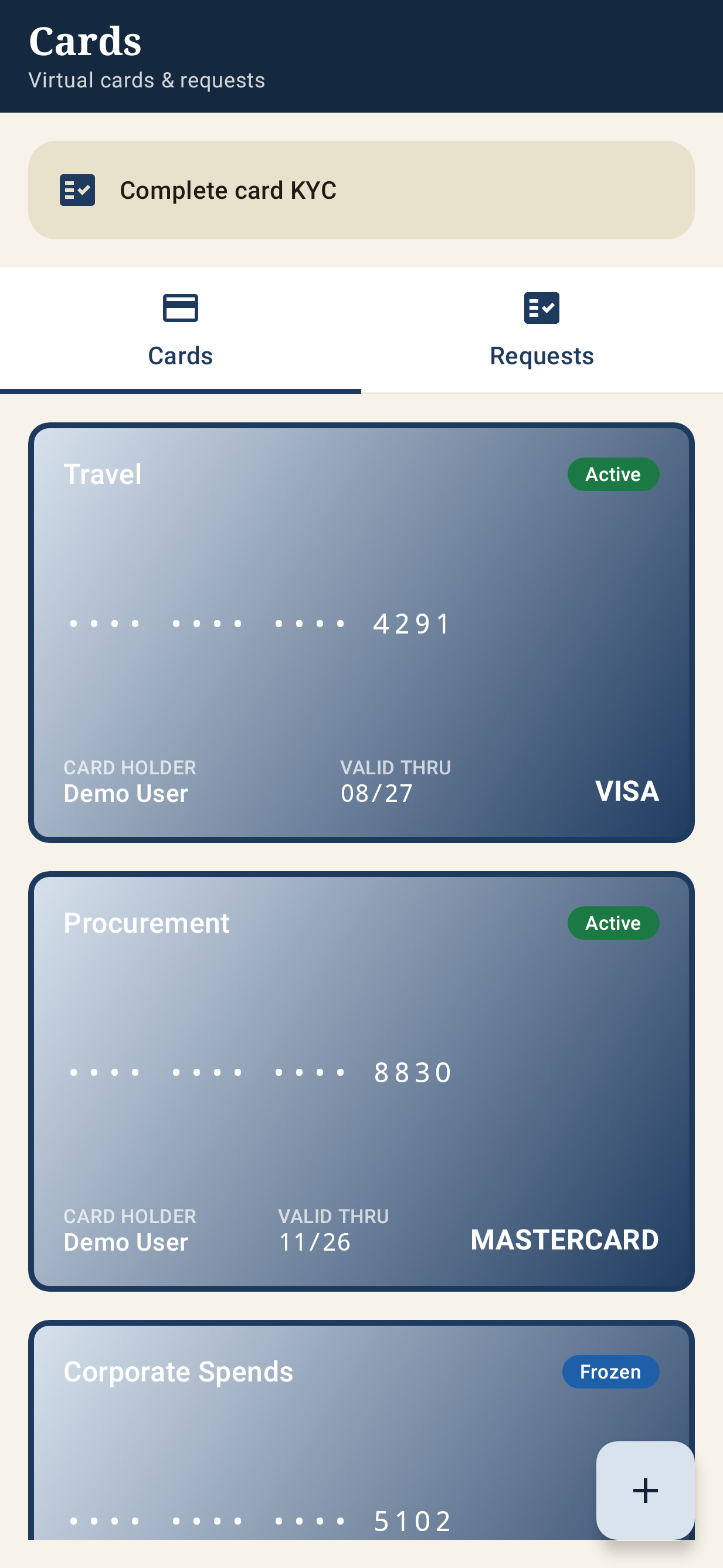
Task: Add a new card with plus button
Action: pyautogui.click(x=645, y=1490)
